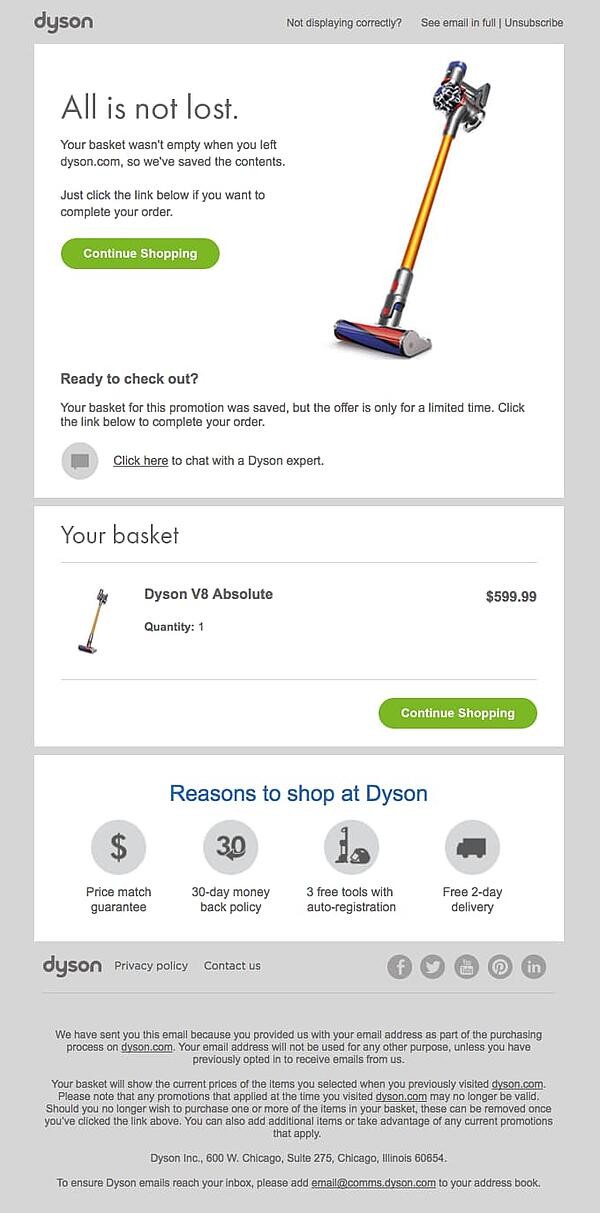
Task: Tap the Unsubscribe link
Action: [534, 22]
